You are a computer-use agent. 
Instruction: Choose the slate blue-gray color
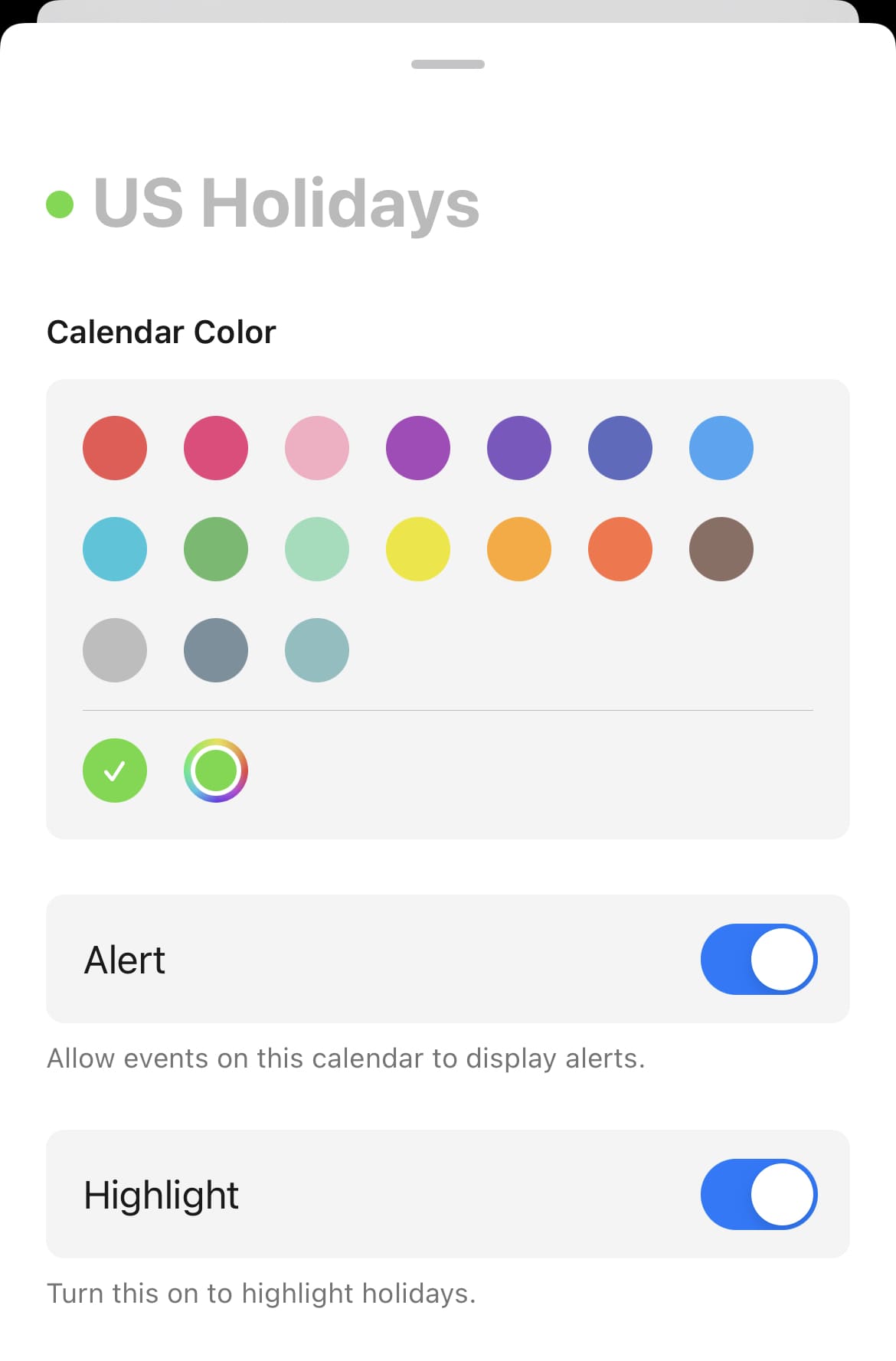click(x=216, y=650)
